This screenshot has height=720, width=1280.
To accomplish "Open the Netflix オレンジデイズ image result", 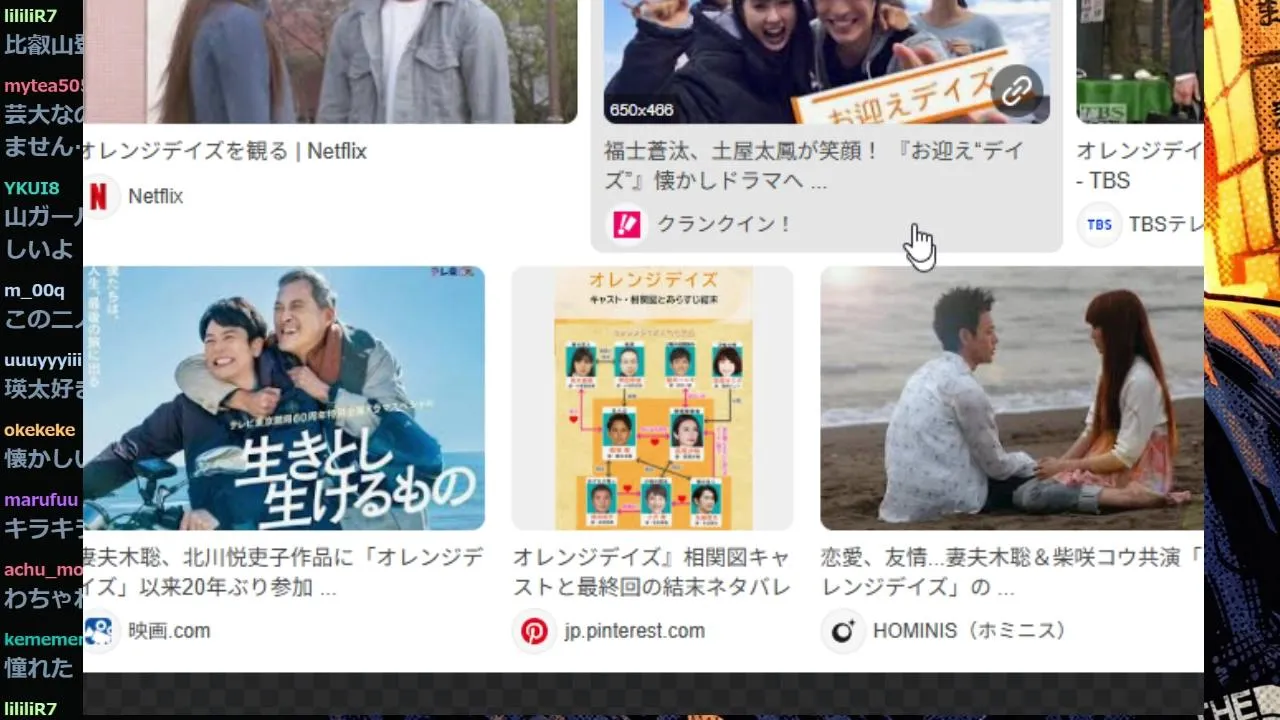I will coord(330,60).
